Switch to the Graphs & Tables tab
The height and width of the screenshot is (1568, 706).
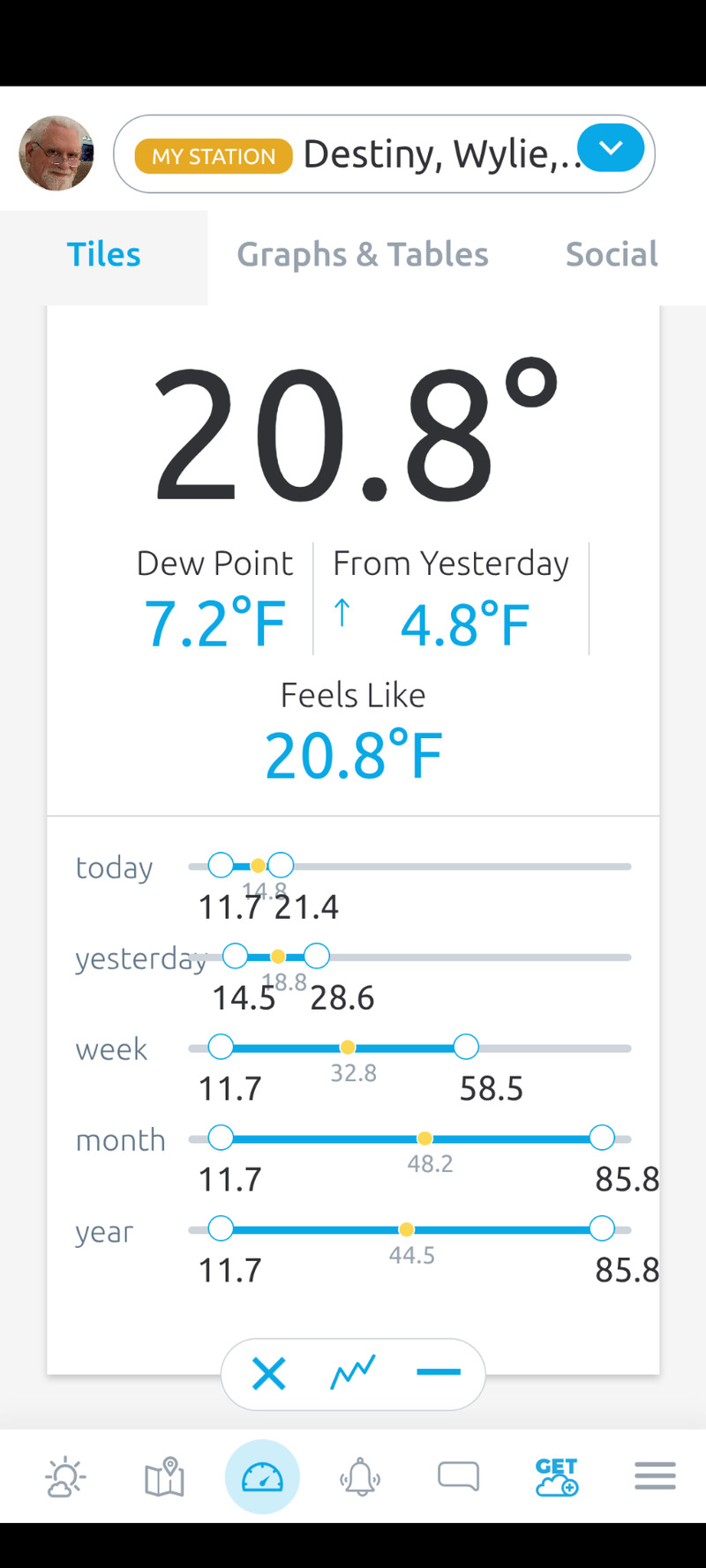(362, 254)
